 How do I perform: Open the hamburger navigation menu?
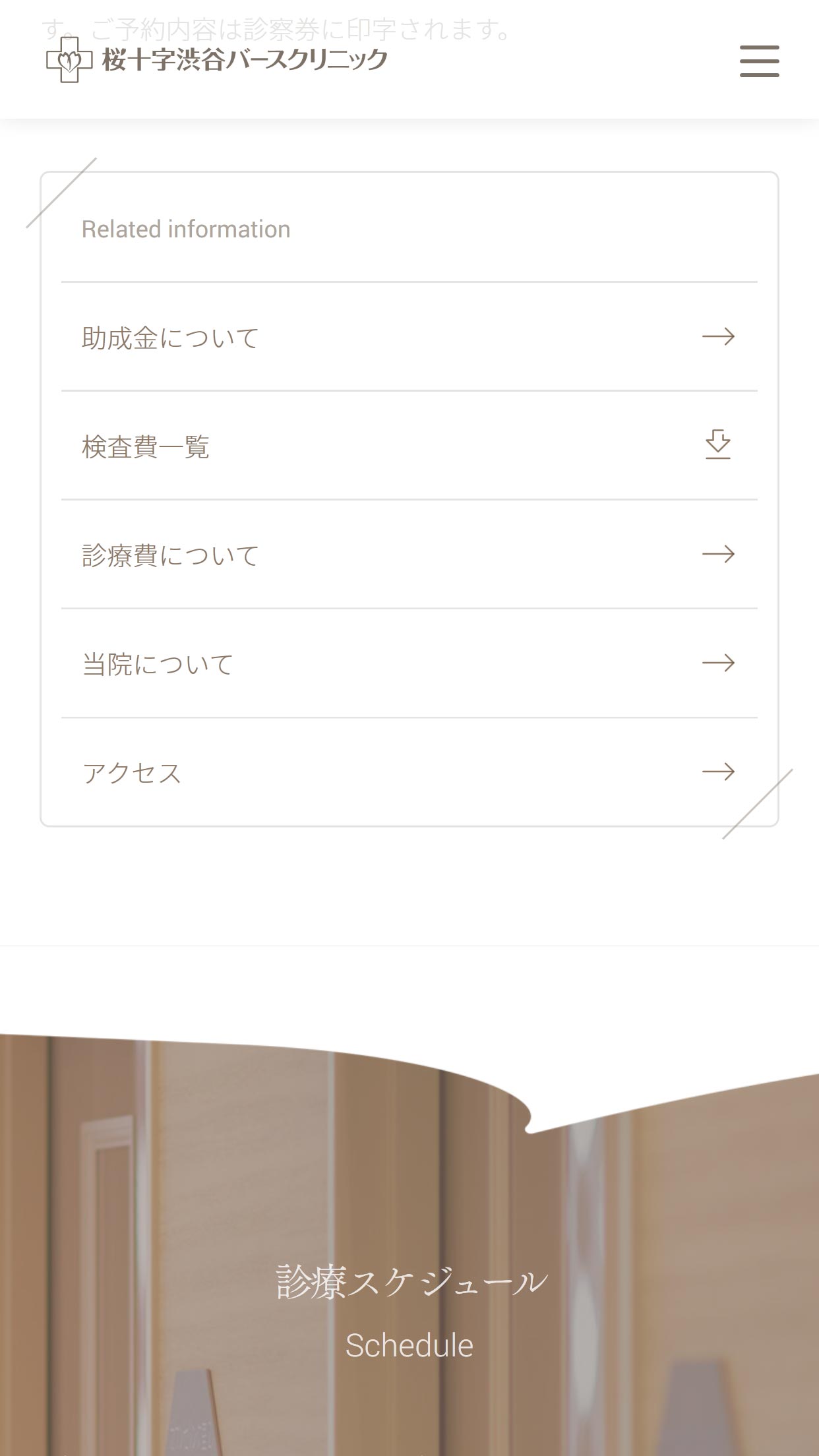click(759, 61)
